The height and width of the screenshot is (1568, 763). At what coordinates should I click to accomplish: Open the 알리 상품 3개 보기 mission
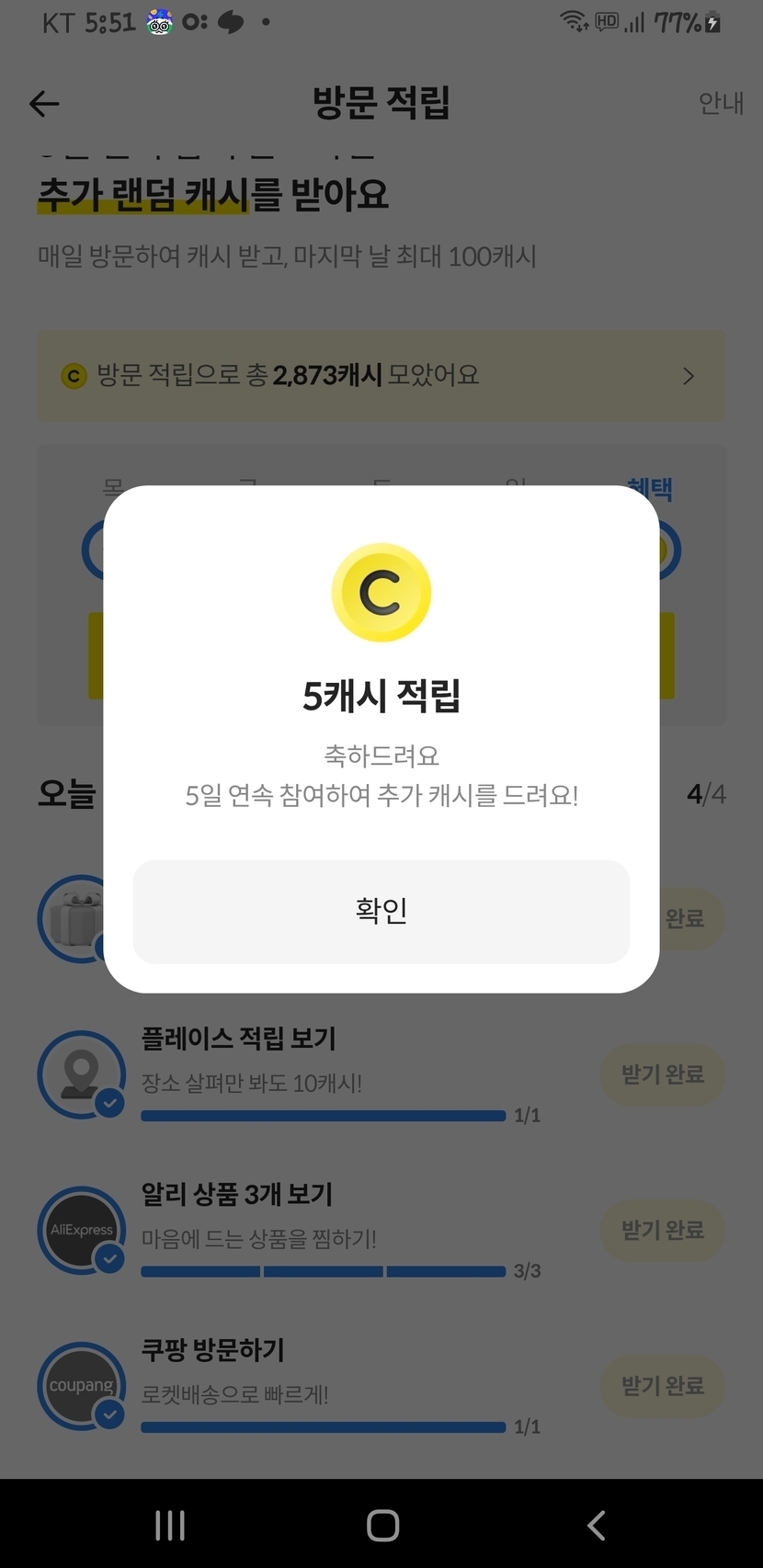[237, 1195]
